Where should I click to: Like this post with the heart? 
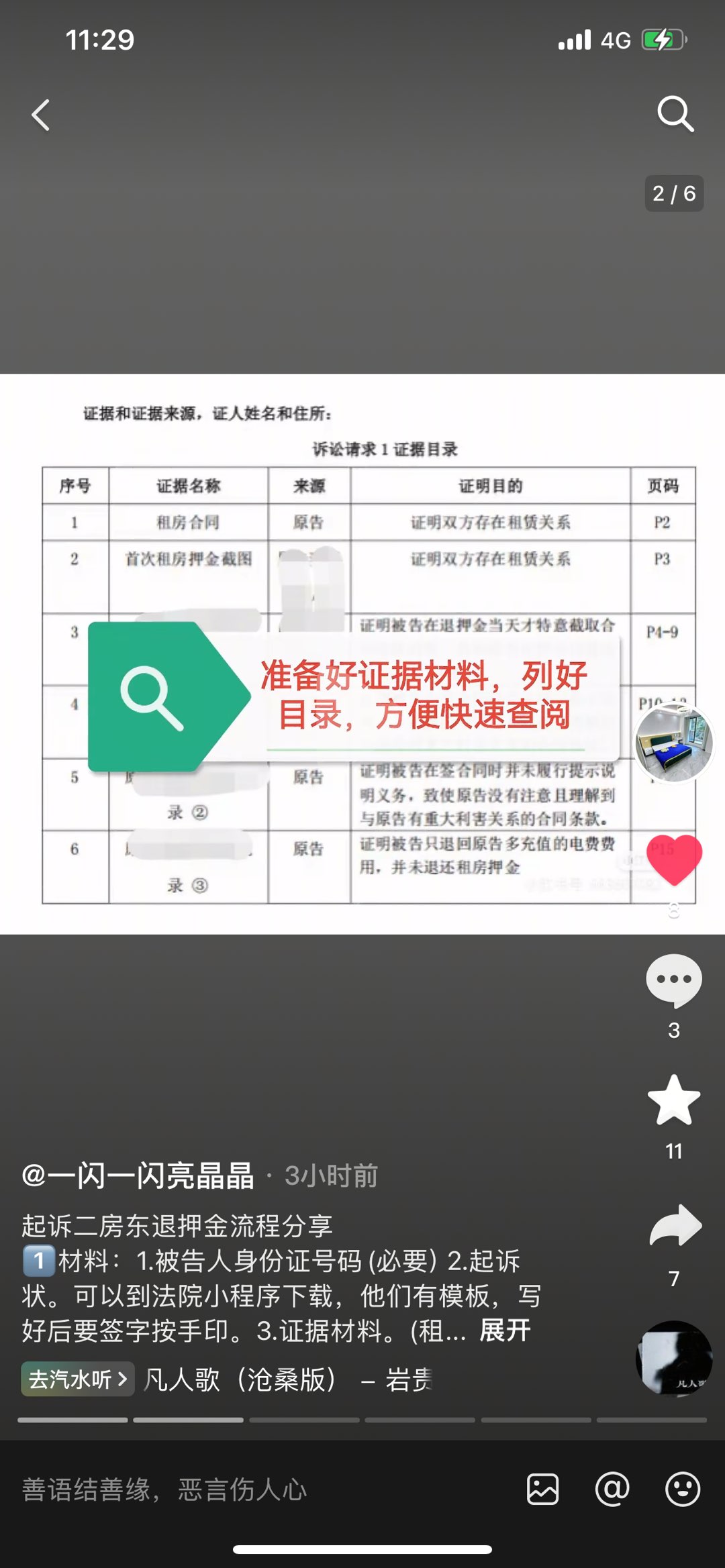pyautogui.click(x=674, y=859)
